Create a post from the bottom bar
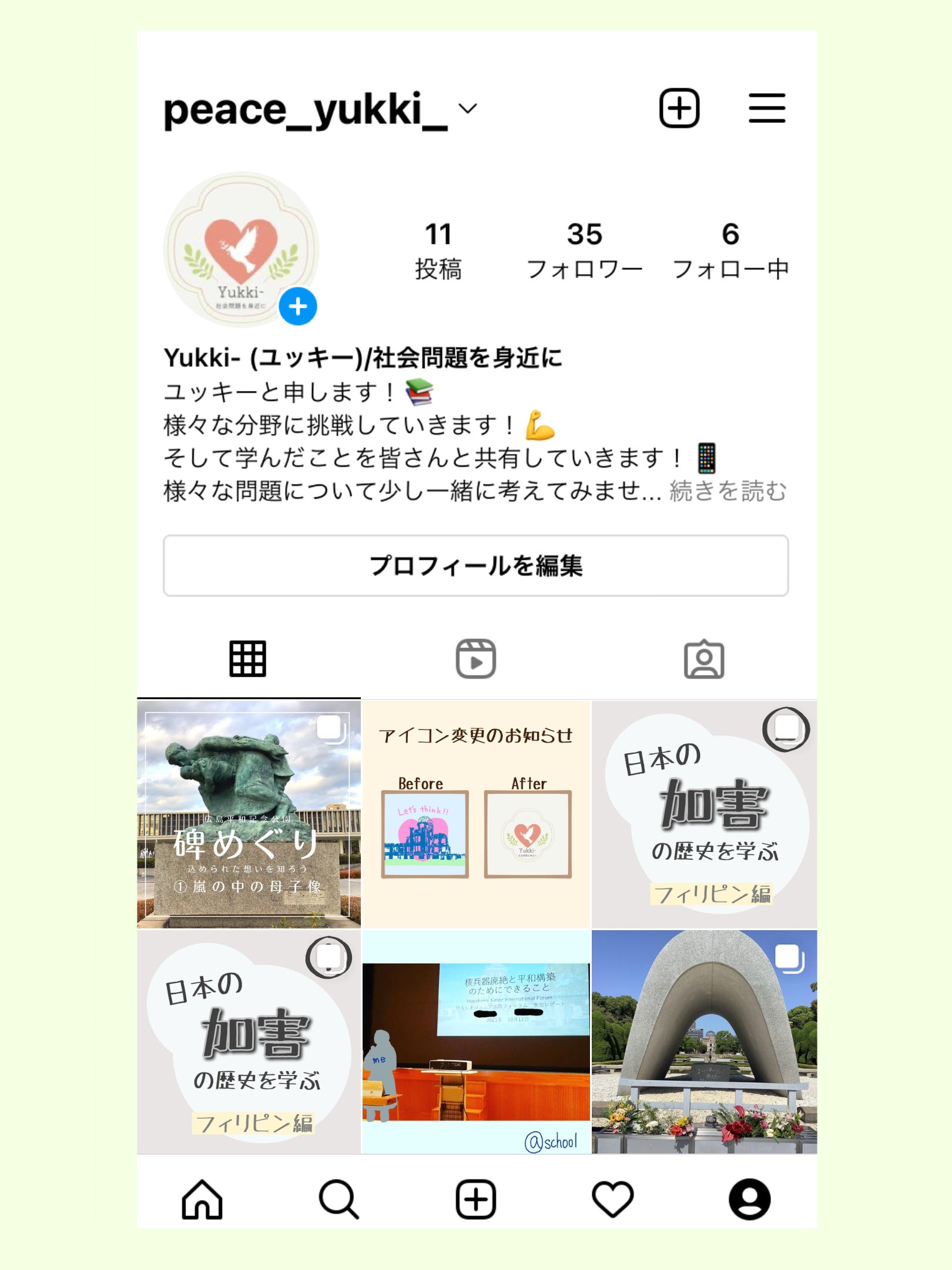This screenshot has width=952, height=1270. 475,1199
